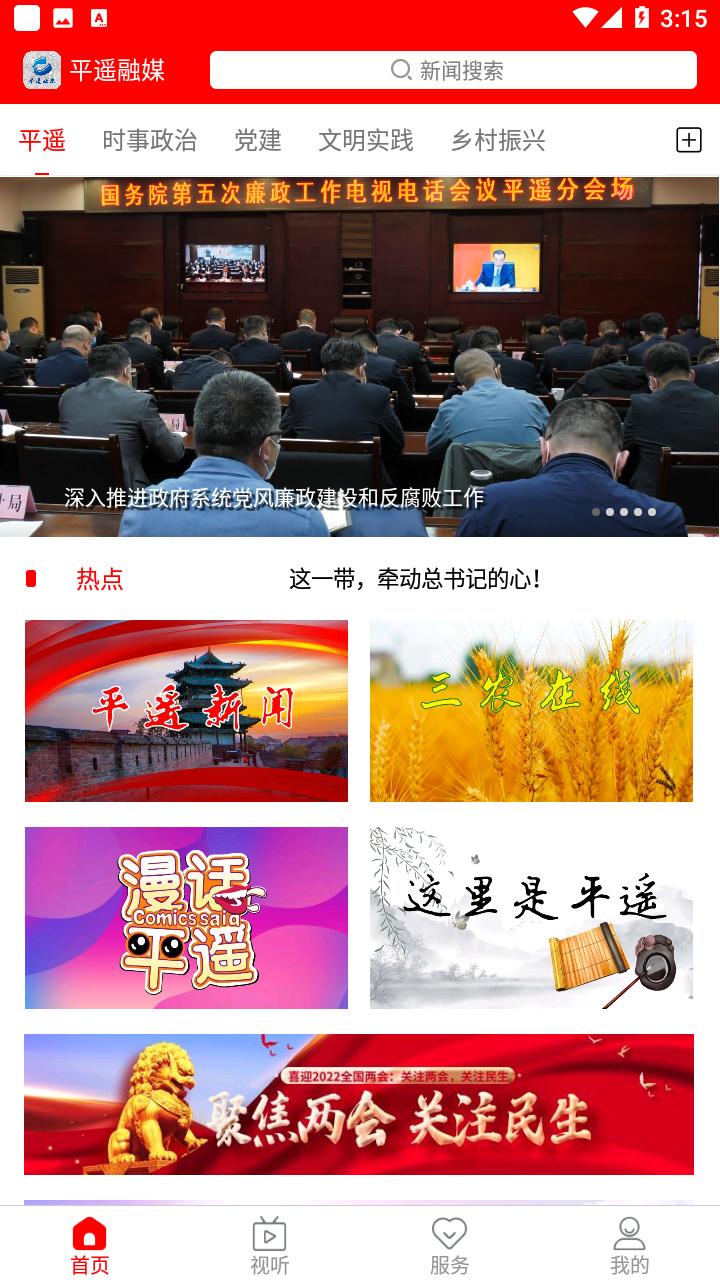The width and height of the screenshot is (720, 1280).
Task: Open the 新闻搜索 search box
Action: (452, 71)
